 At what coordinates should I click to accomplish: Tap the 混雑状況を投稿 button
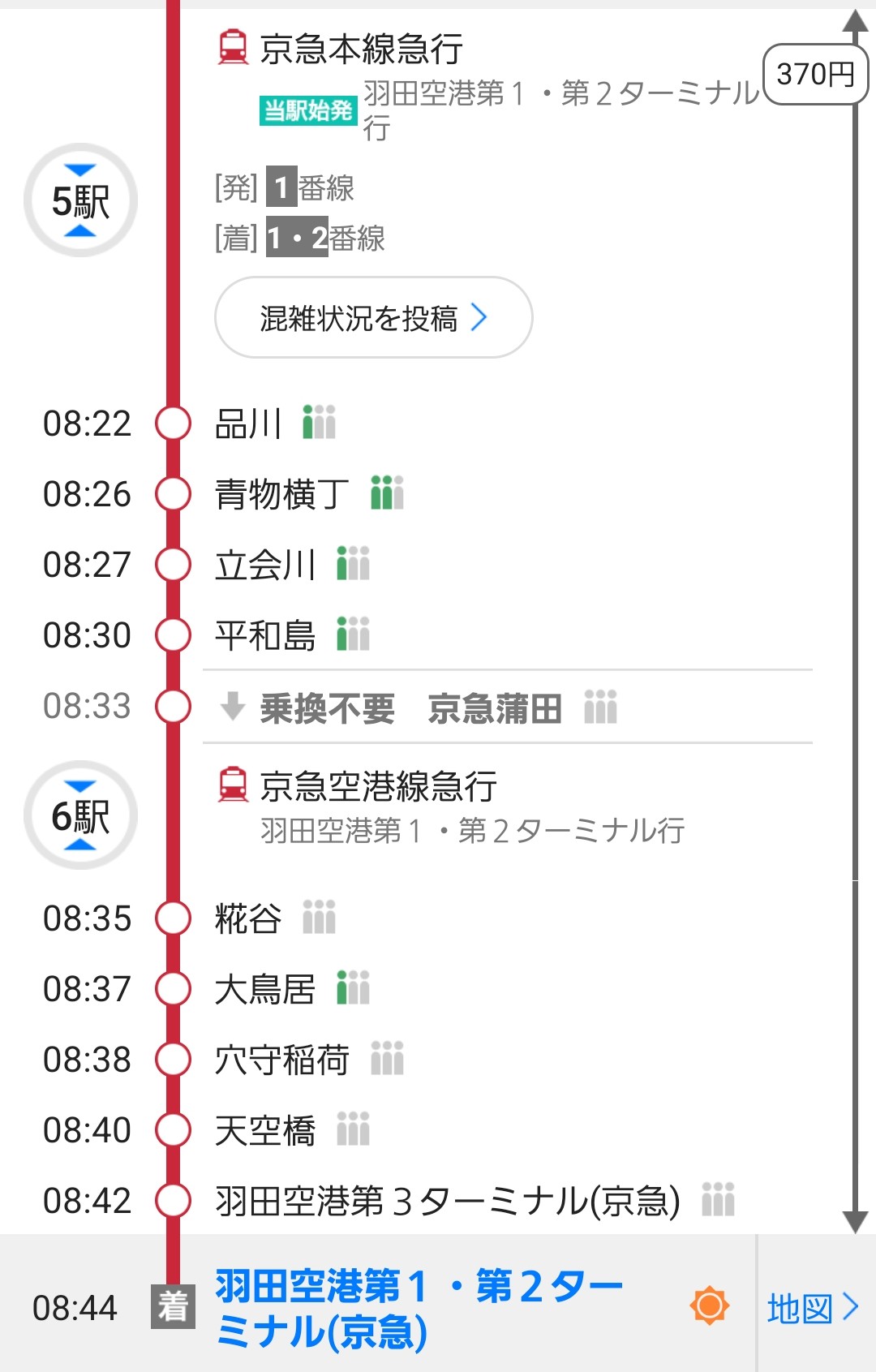(x=373, y=317)
